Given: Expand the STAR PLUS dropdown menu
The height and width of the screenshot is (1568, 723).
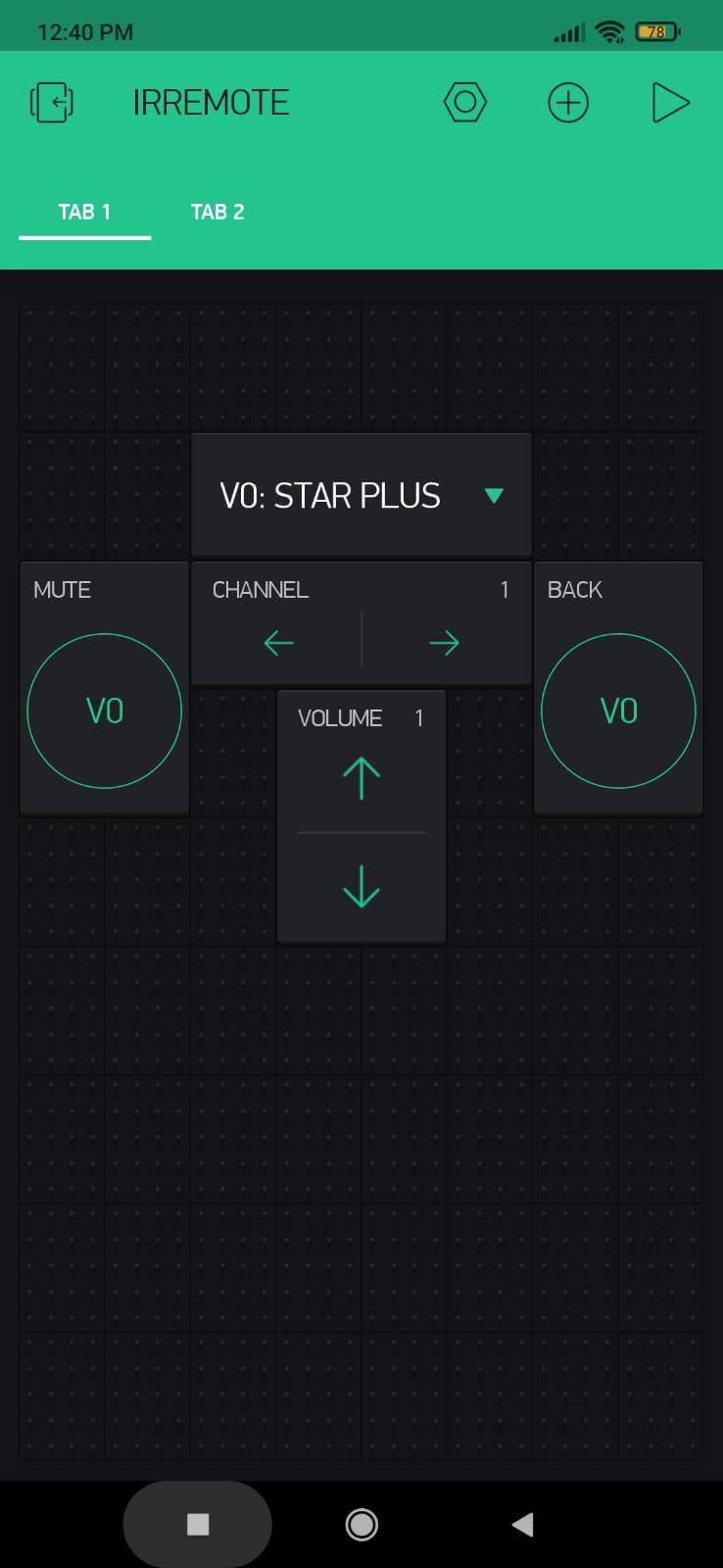Looking at the screenshot, I should click(x=495, y=496).
